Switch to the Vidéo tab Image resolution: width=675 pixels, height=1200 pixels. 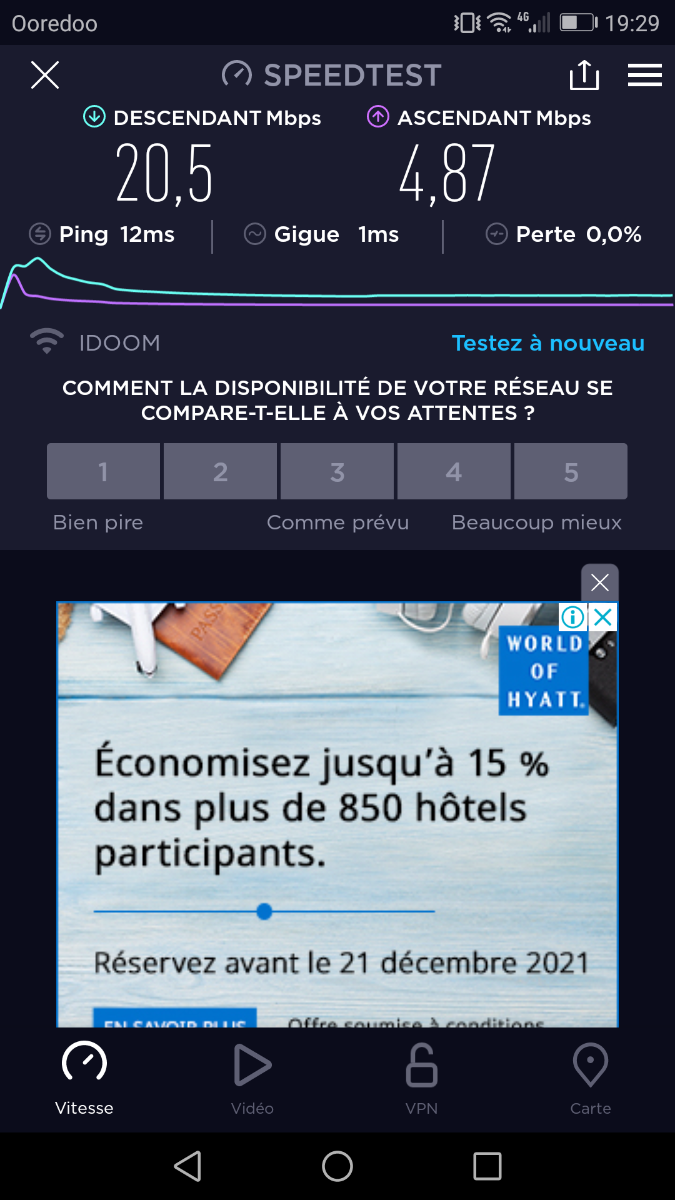coord(252,1078)
